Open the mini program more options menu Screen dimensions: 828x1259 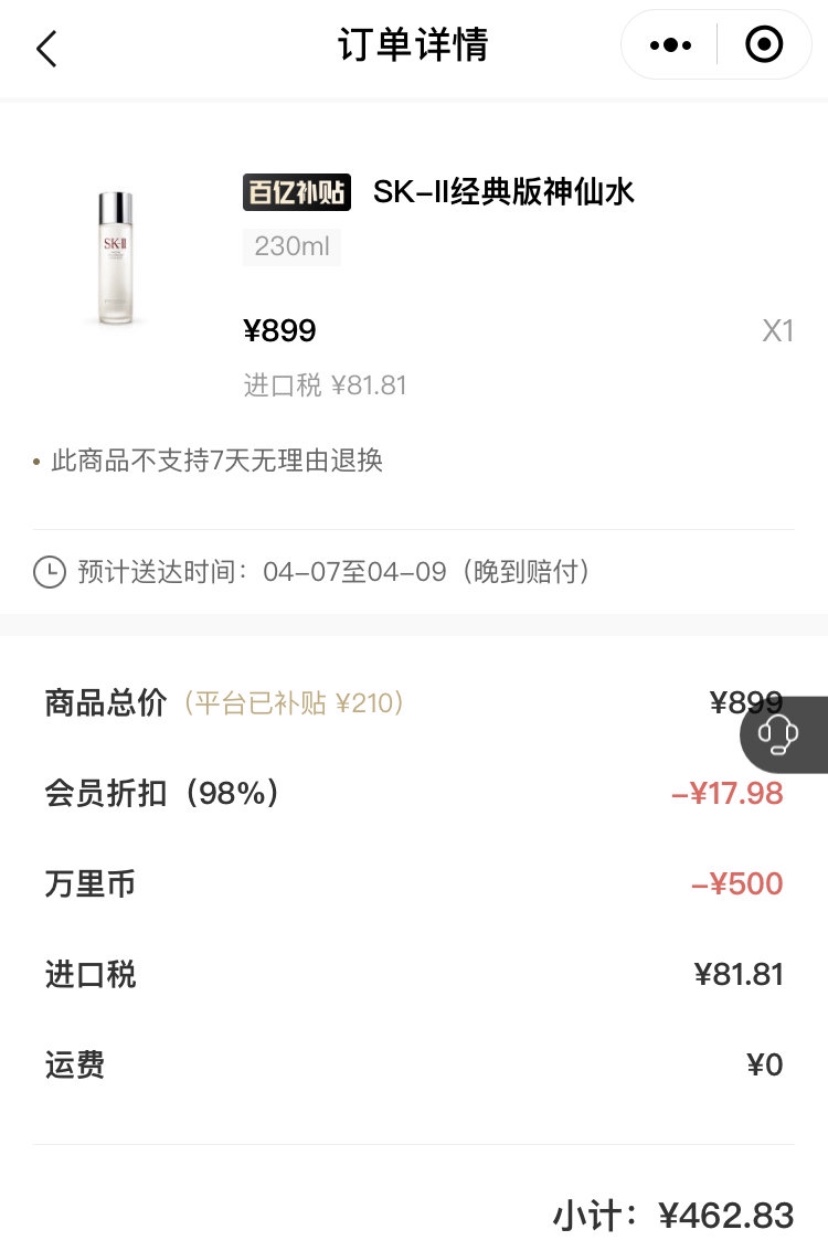(670, 45)
